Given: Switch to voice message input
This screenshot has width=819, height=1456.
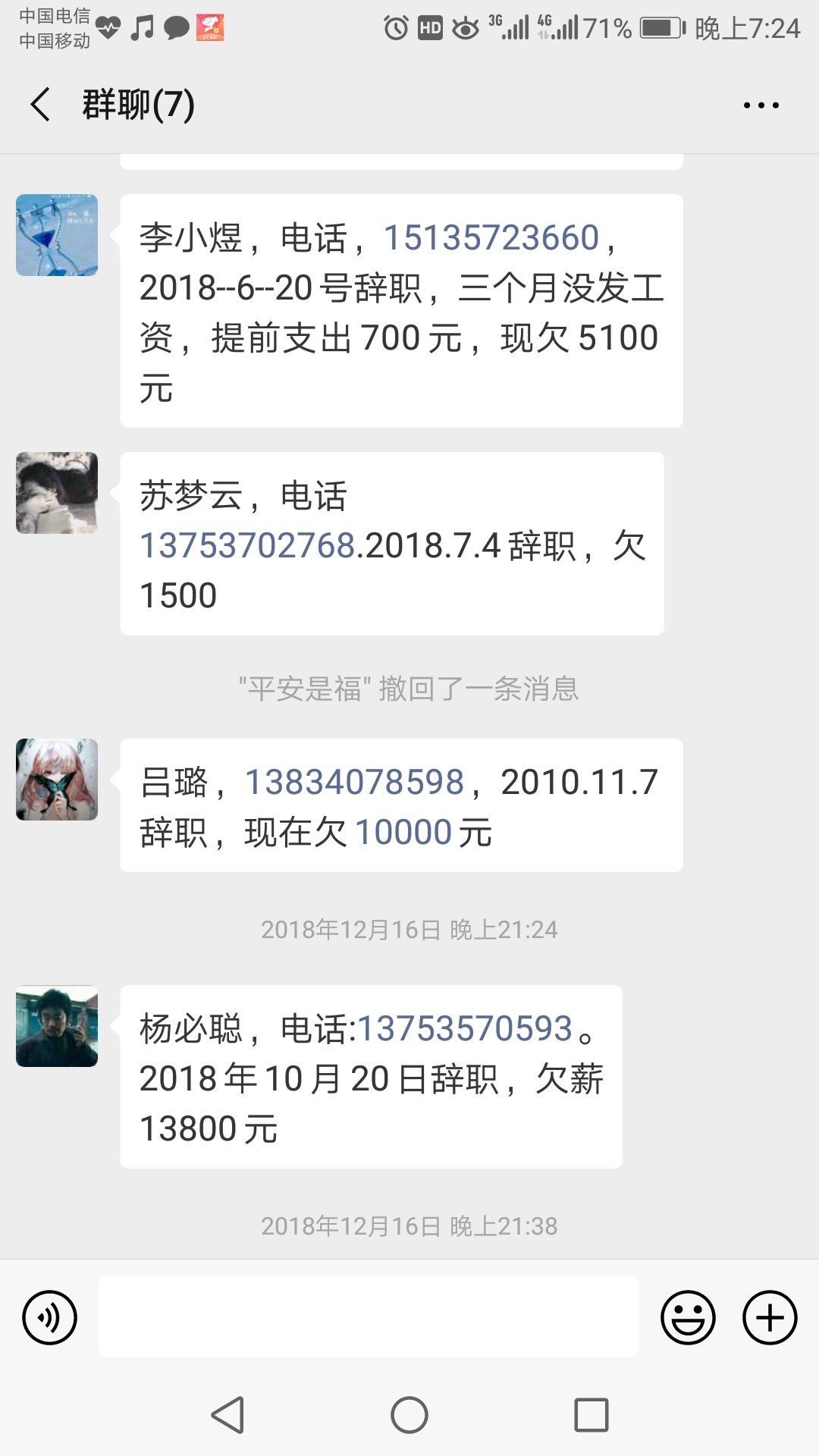Looking at the screenshot, I should coord(50,1317).
